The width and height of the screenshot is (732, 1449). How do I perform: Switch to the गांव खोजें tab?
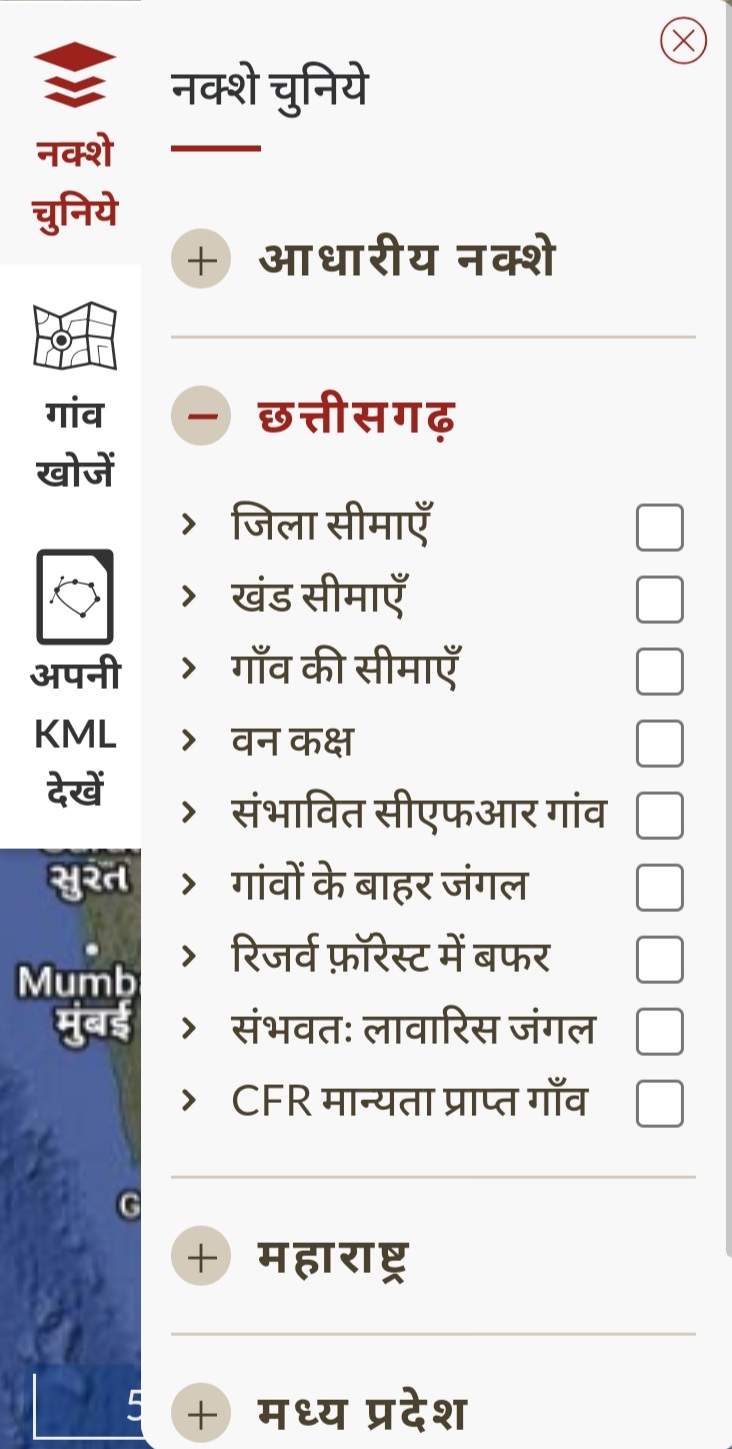tap(74, 395)
